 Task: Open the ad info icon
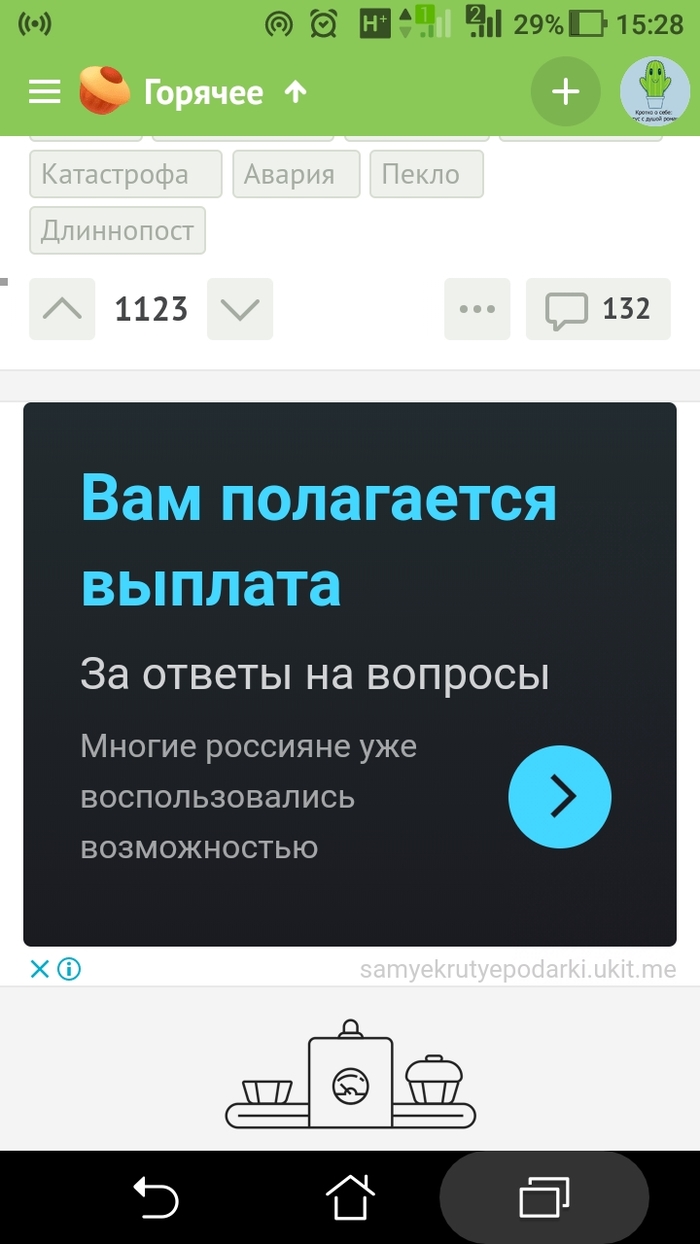coord(69,969)
